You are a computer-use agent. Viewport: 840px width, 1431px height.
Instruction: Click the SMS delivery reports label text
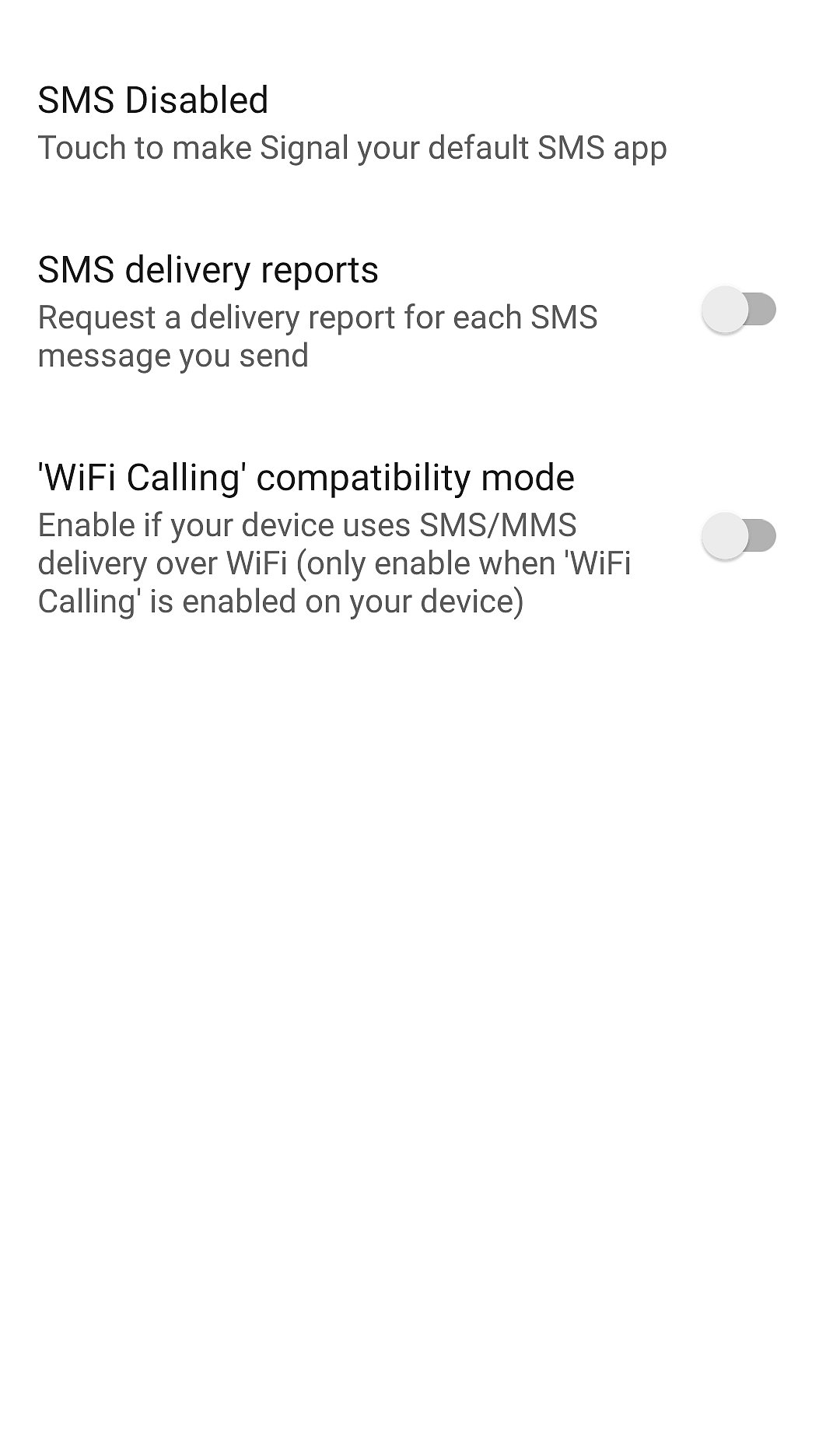coord(208,269)
